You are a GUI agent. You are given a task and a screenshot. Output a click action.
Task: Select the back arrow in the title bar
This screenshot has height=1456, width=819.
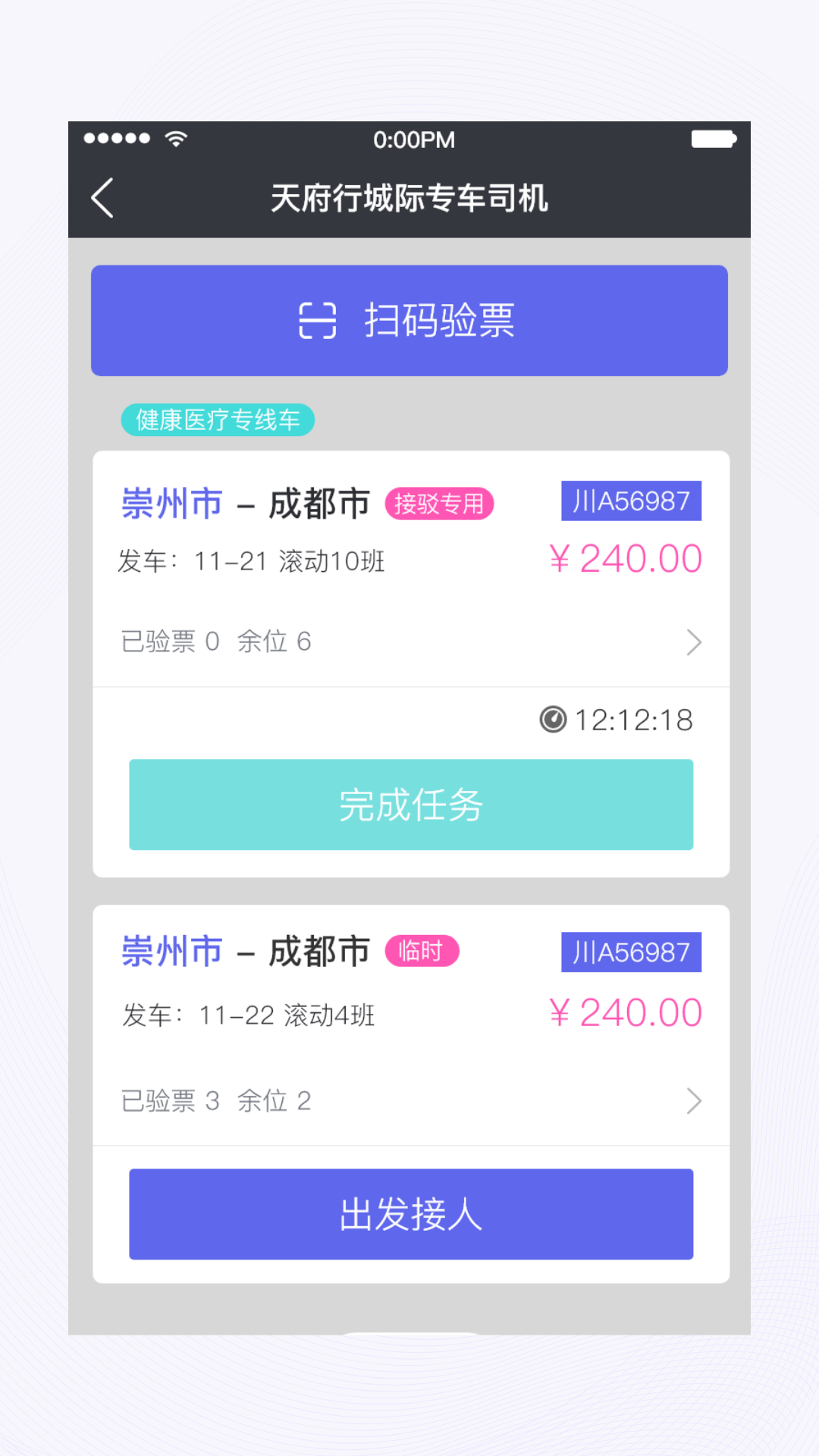[102, 197]
